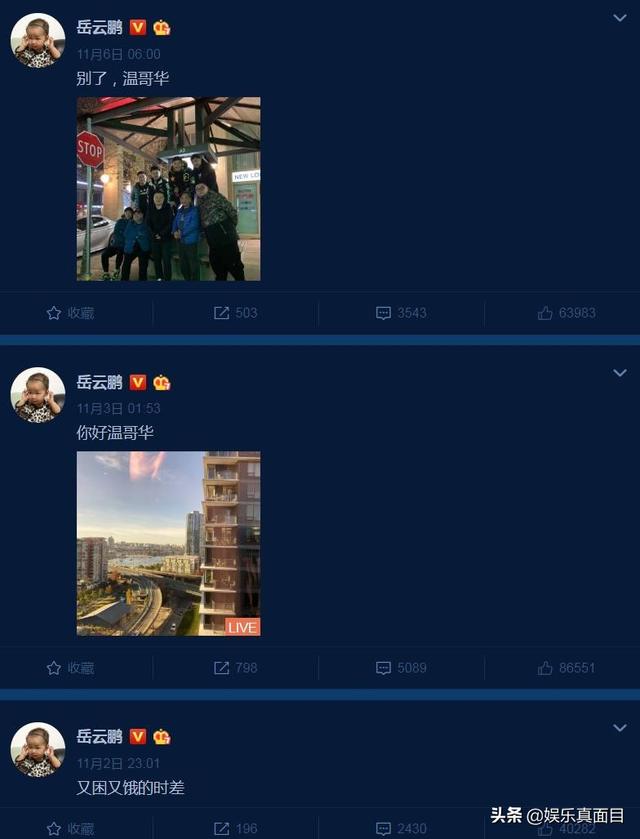Favorite the 别了，温哥华 post via 收藏
640x839 pixels.
(70, 313)
